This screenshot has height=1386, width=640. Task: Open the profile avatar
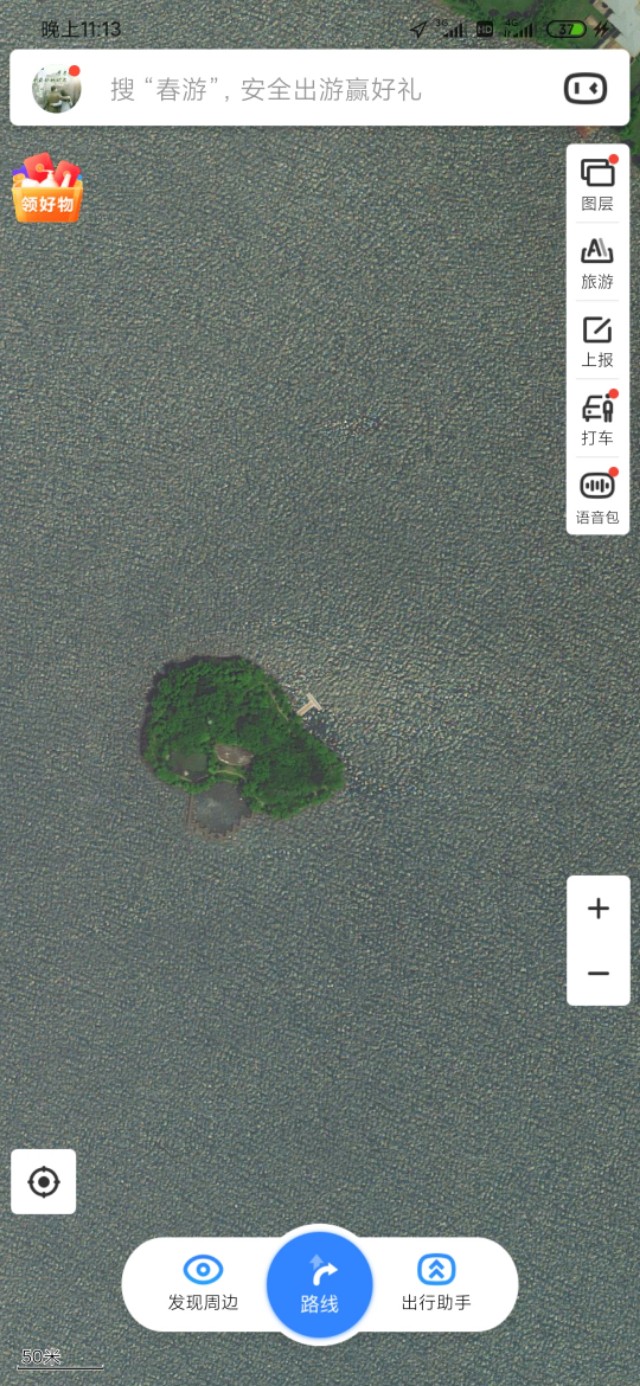pos(56,89)
